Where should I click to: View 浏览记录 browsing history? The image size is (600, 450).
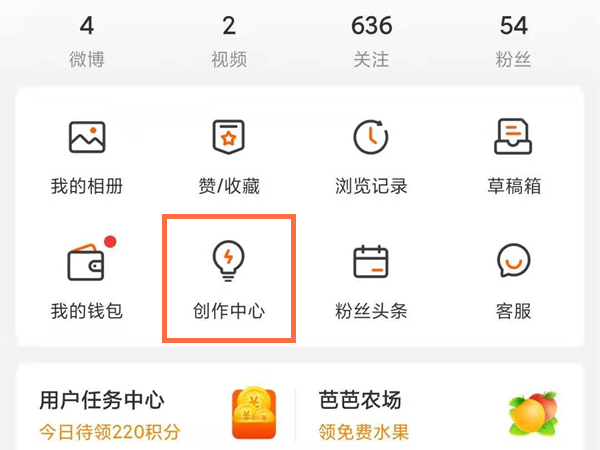pyautogui.click(x=371, y=156)
